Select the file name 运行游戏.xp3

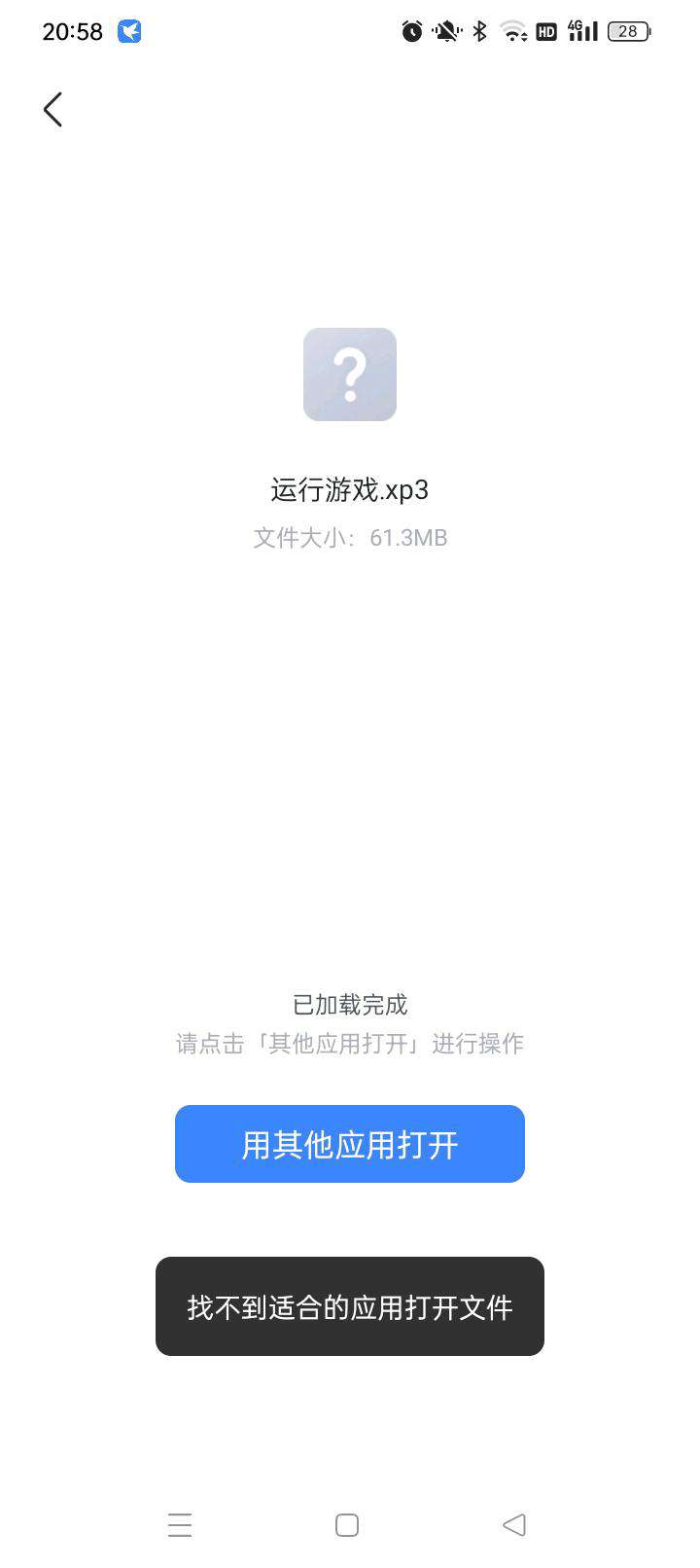(x=350, y=489)
